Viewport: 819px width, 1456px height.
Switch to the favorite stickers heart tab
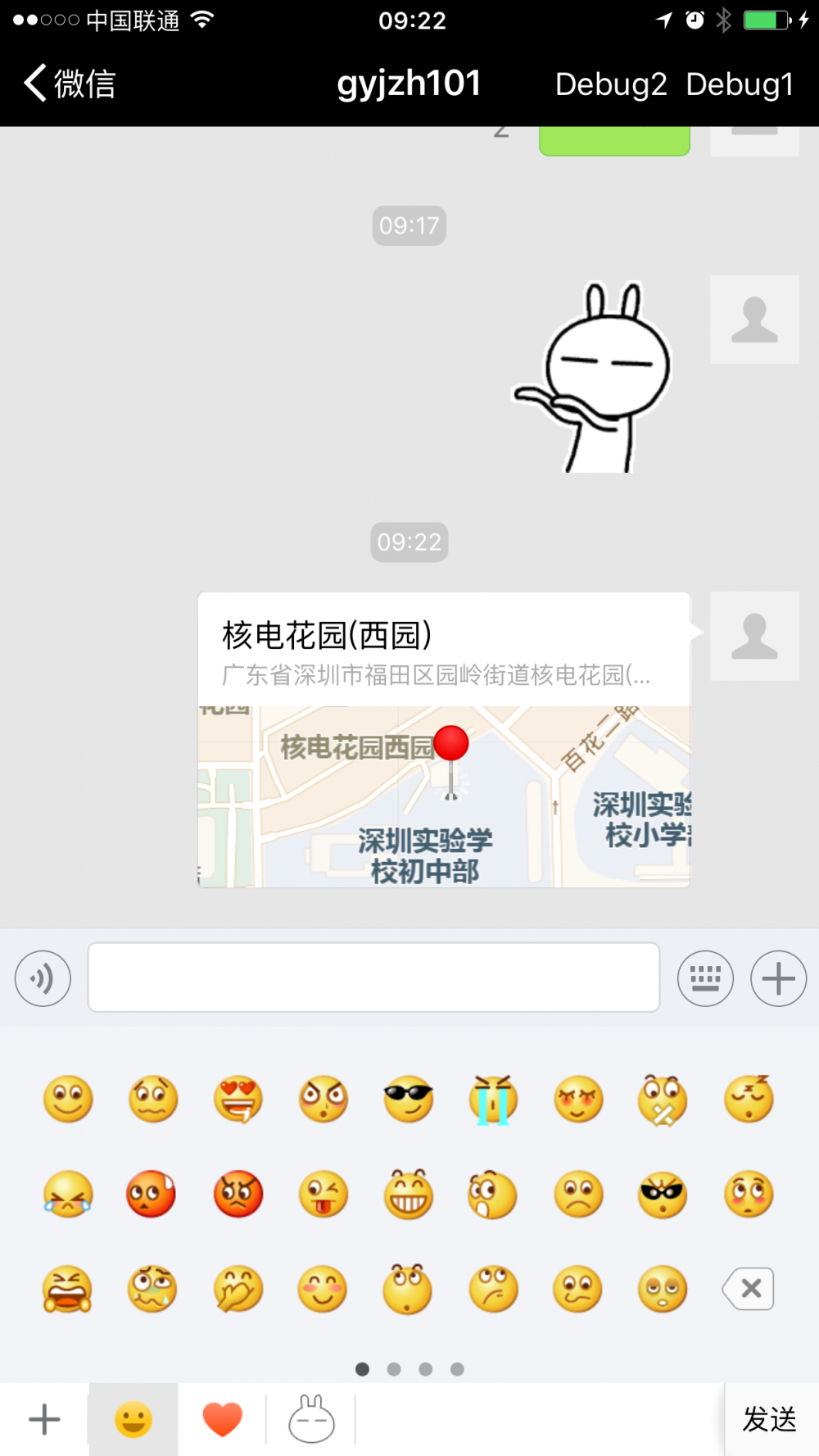222,1419
